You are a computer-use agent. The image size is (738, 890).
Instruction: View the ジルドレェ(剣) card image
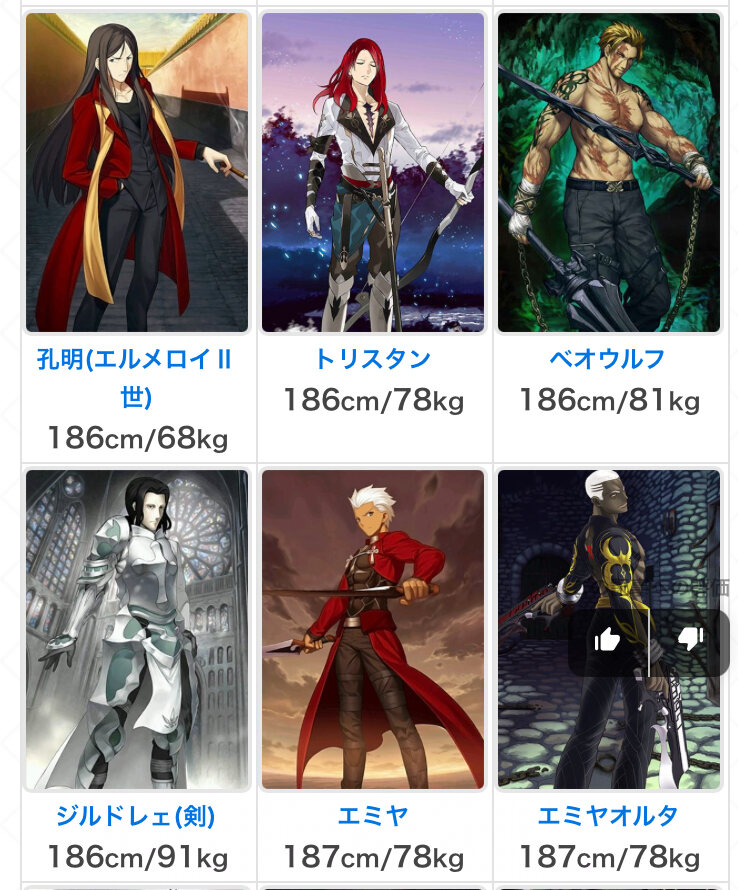click(136, 630)
